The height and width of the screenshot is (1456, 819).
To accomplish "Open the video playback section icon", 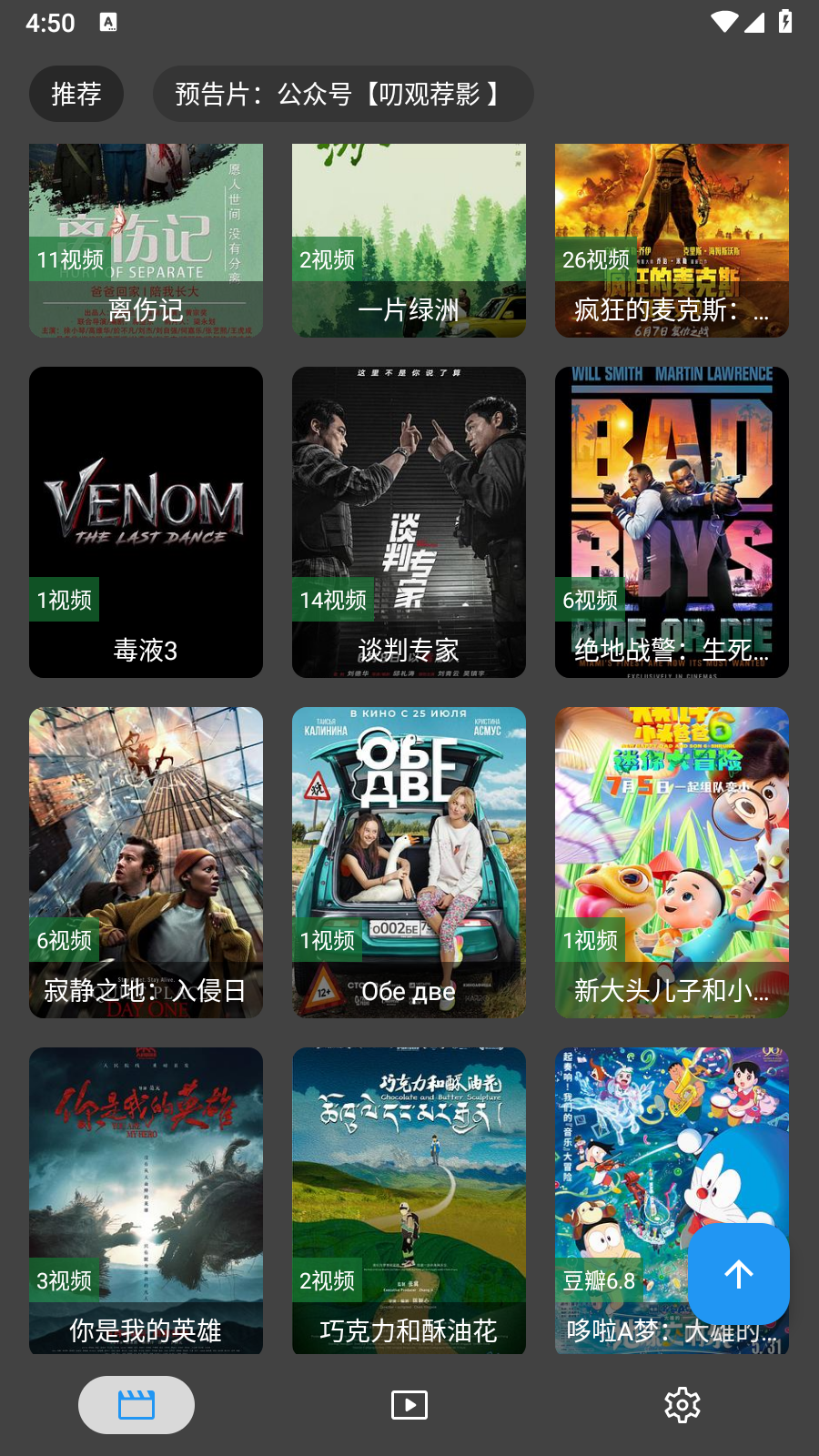I will tap(409, 1404).
